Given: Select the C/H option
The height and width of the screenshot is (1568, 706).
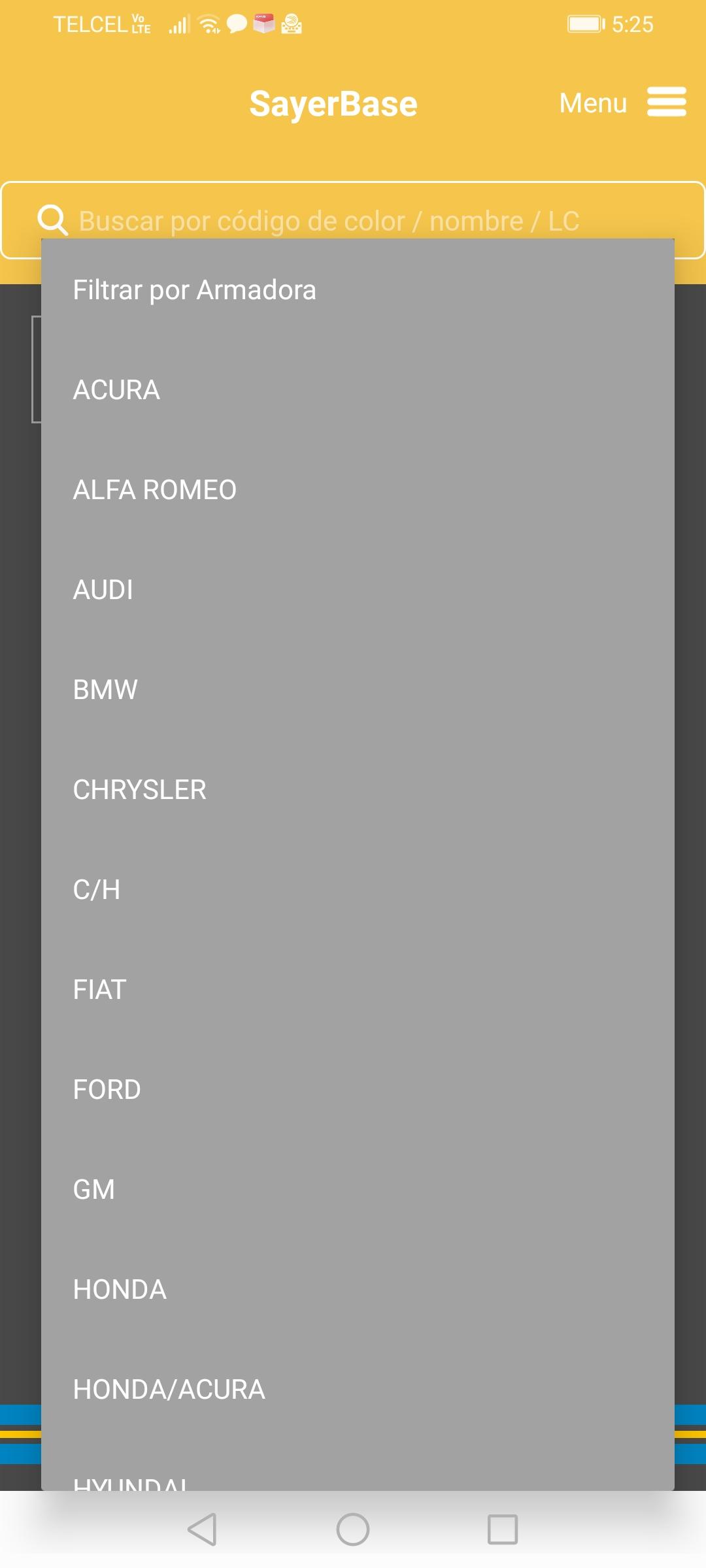Looking at the screenshot, I should [x=358, y=890].
